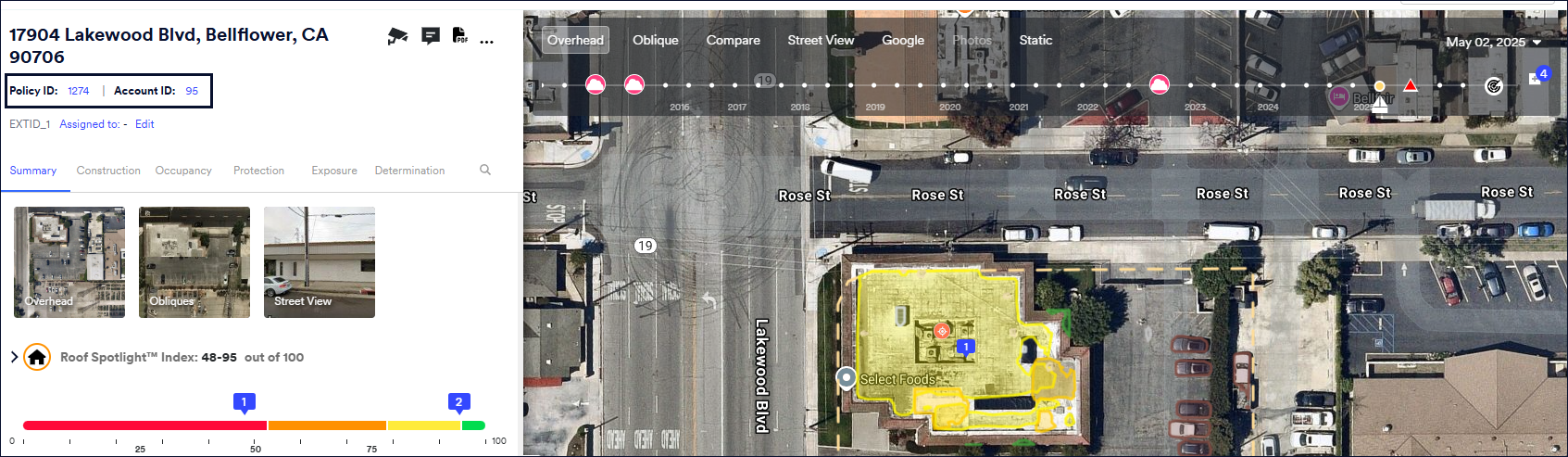The height and width of the screenshot is (457, 1568).
Task: Open the May 02, 2025 date dropdown
Action: [x=1493, y=42]
